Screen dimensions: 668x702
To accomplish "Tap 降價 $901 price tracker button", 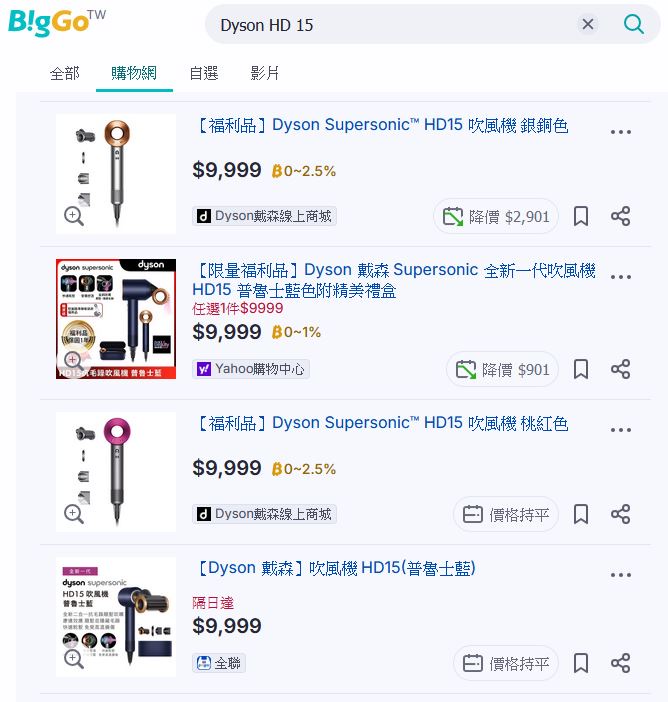I will [502, 369].
